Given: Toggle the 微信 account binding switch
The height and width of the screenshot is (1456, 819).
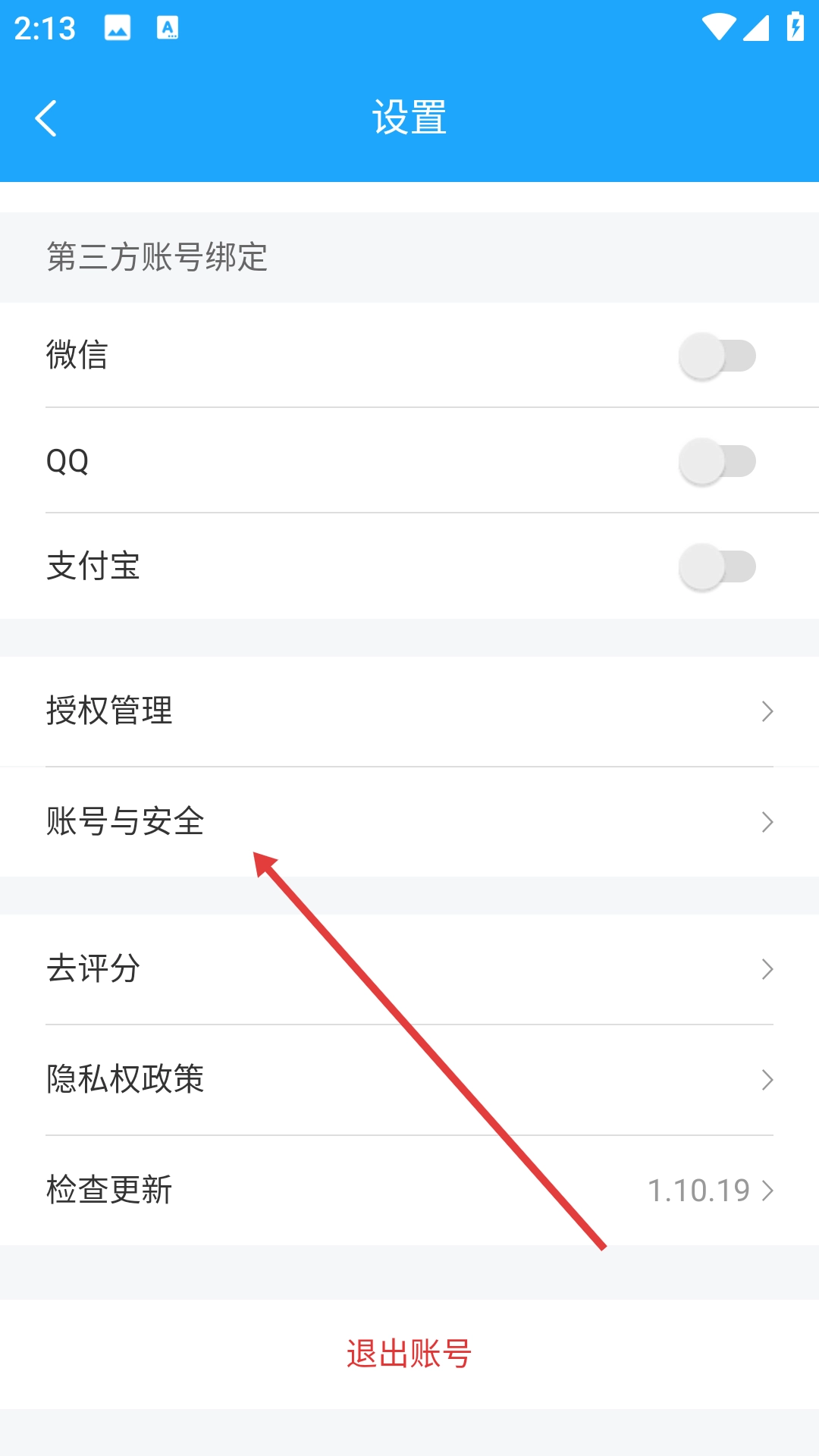Looking at the screenshot, I should 717,356.
